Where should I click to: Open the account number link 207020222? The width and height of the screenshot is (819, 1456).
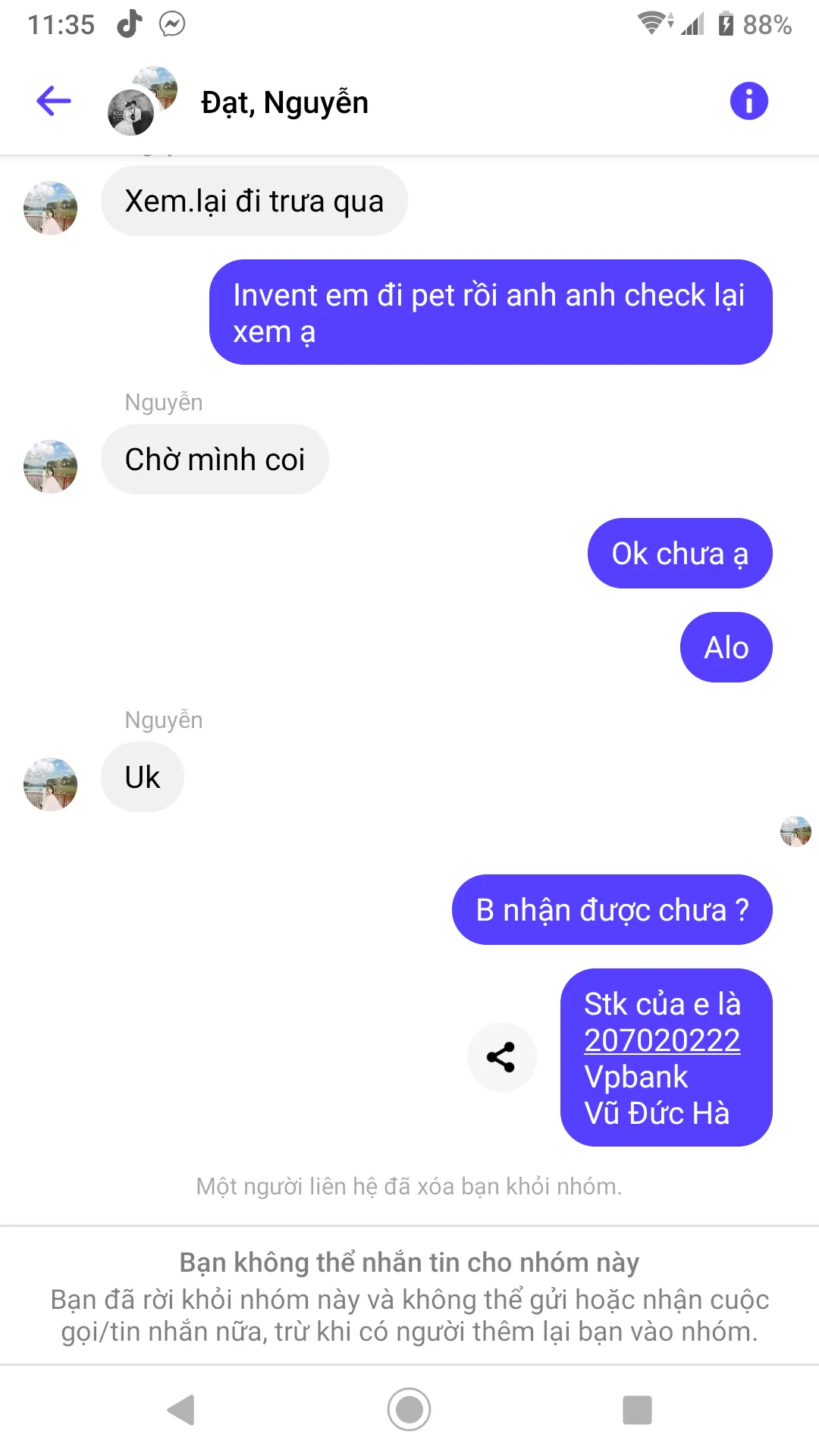pos(661,1040)
